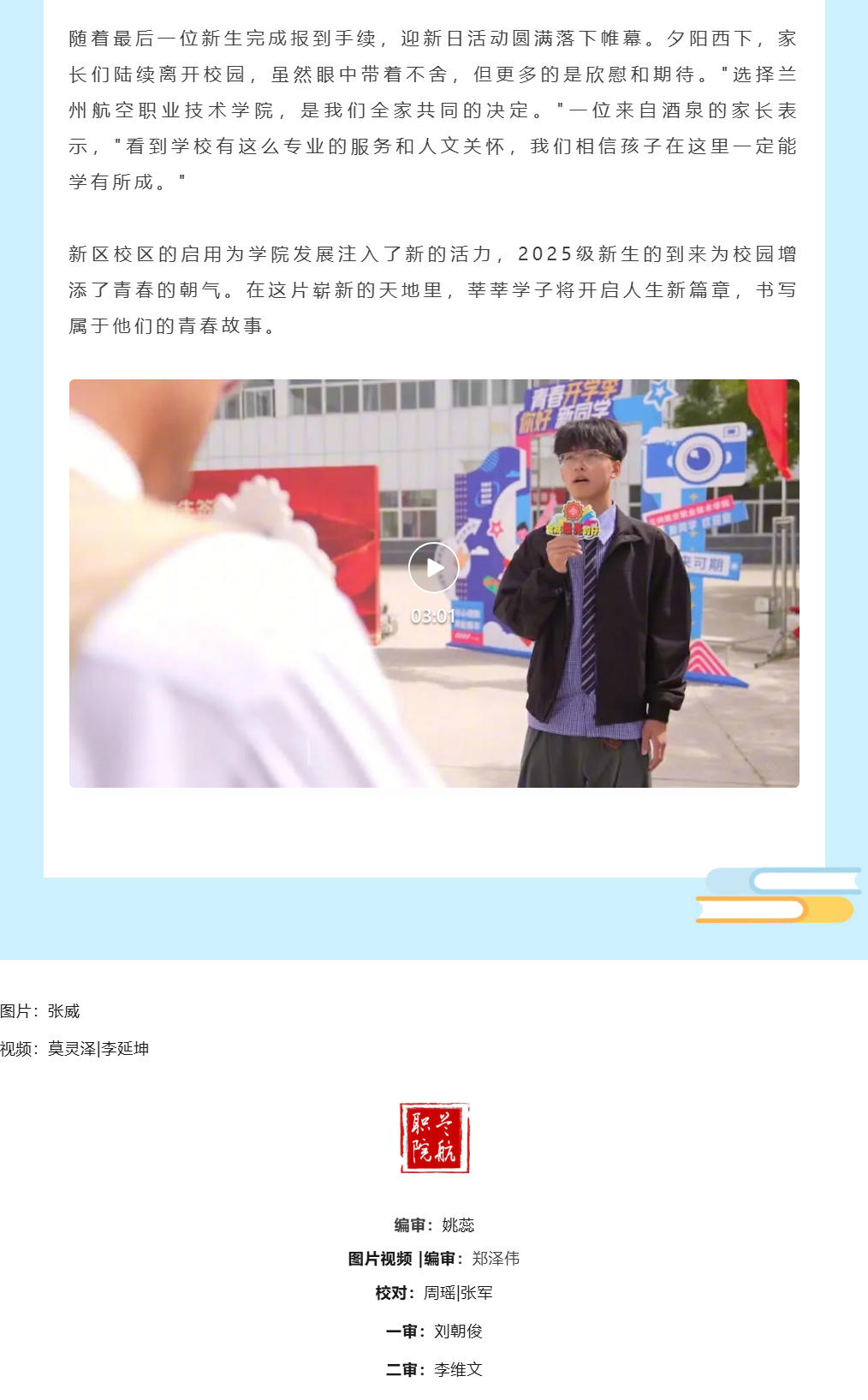868x1400 pixels.
Task: Play the 03:01 campus welcome video
Action: (x=433, y=568)
